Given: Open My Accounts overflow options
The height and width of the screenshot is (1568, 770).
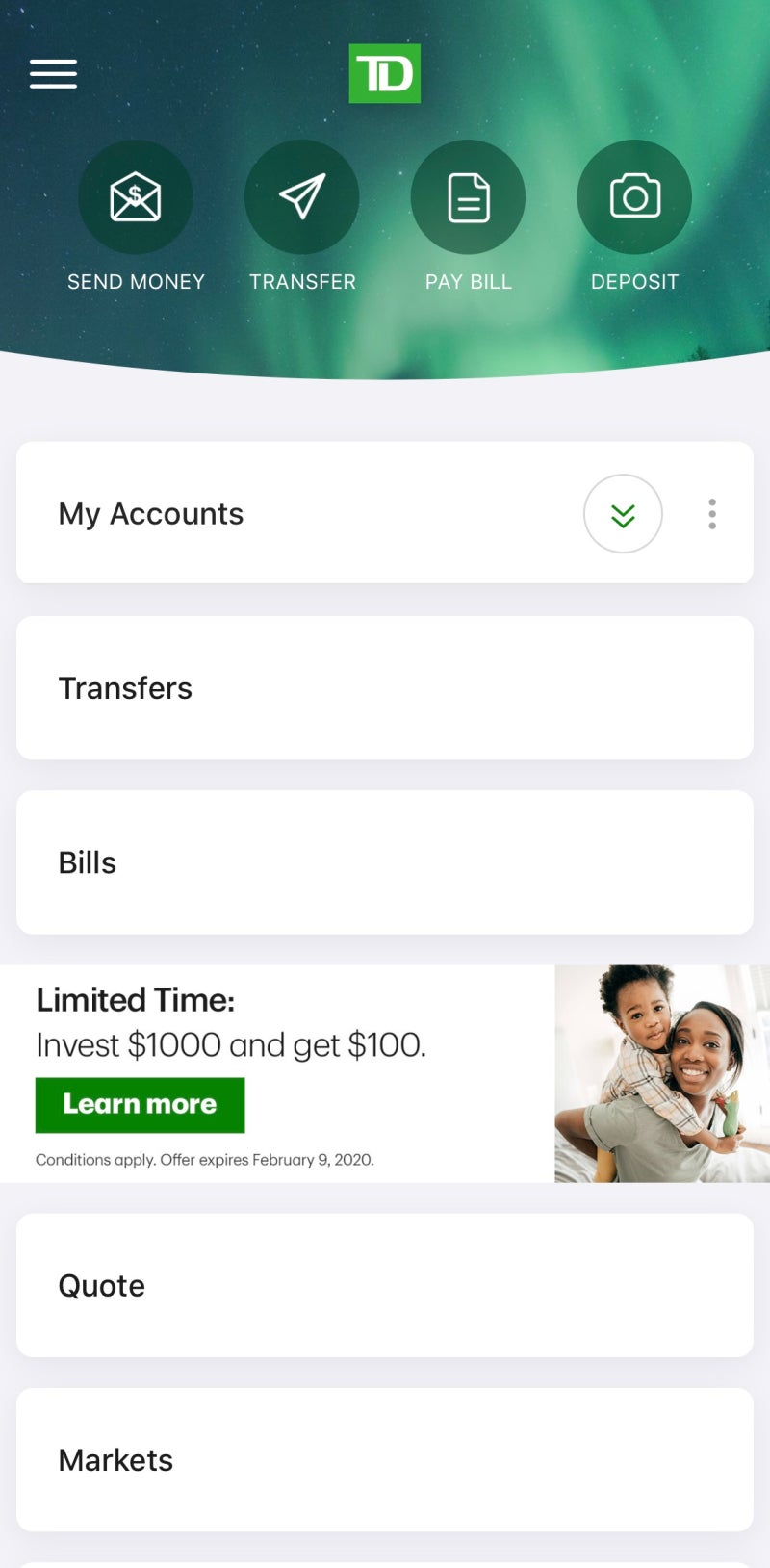Looking at the screenshot, I should point(712,514).
